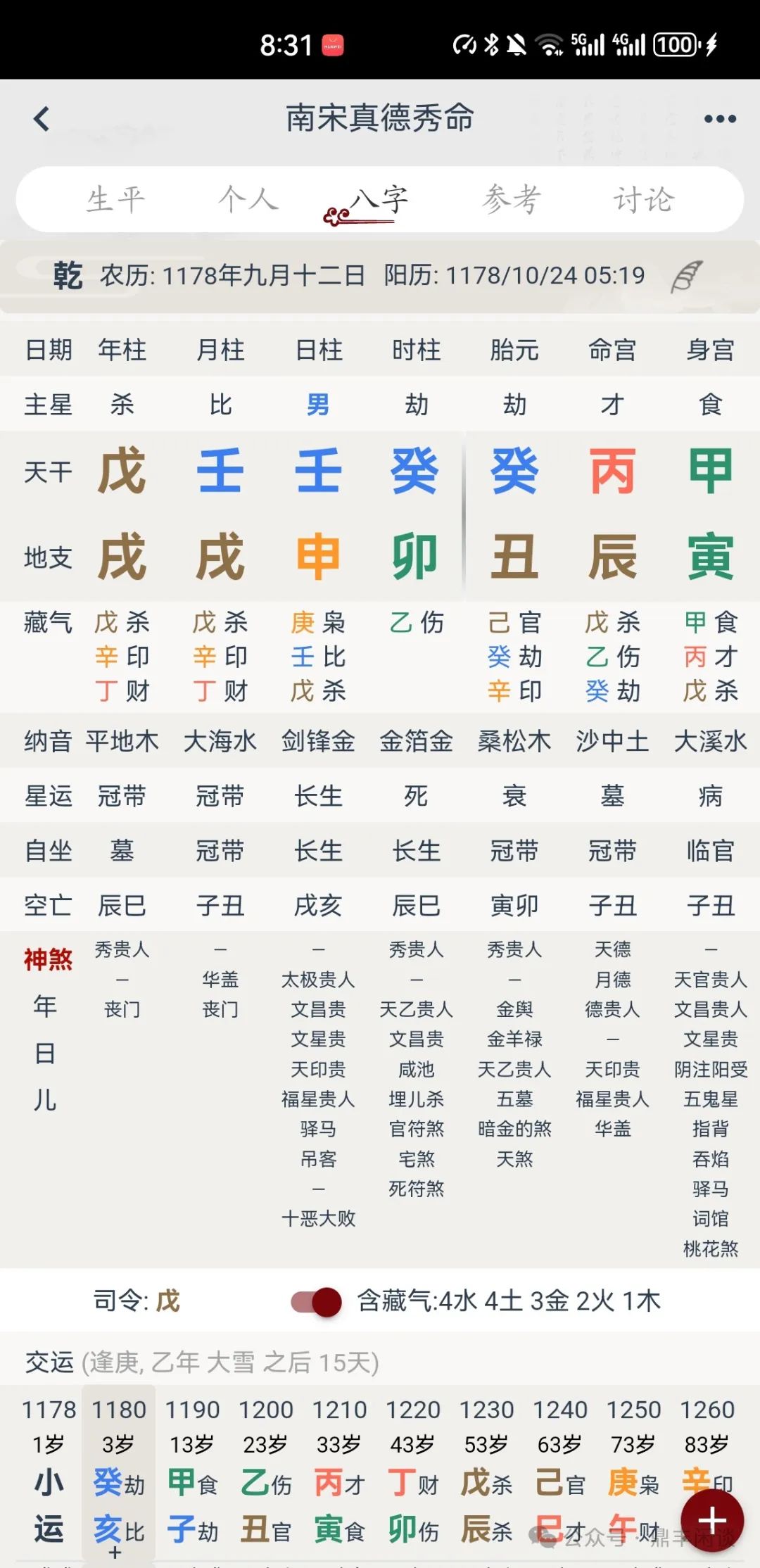
Task: Select the 1230 戊辰 luck period
Action: point(486,1471)
